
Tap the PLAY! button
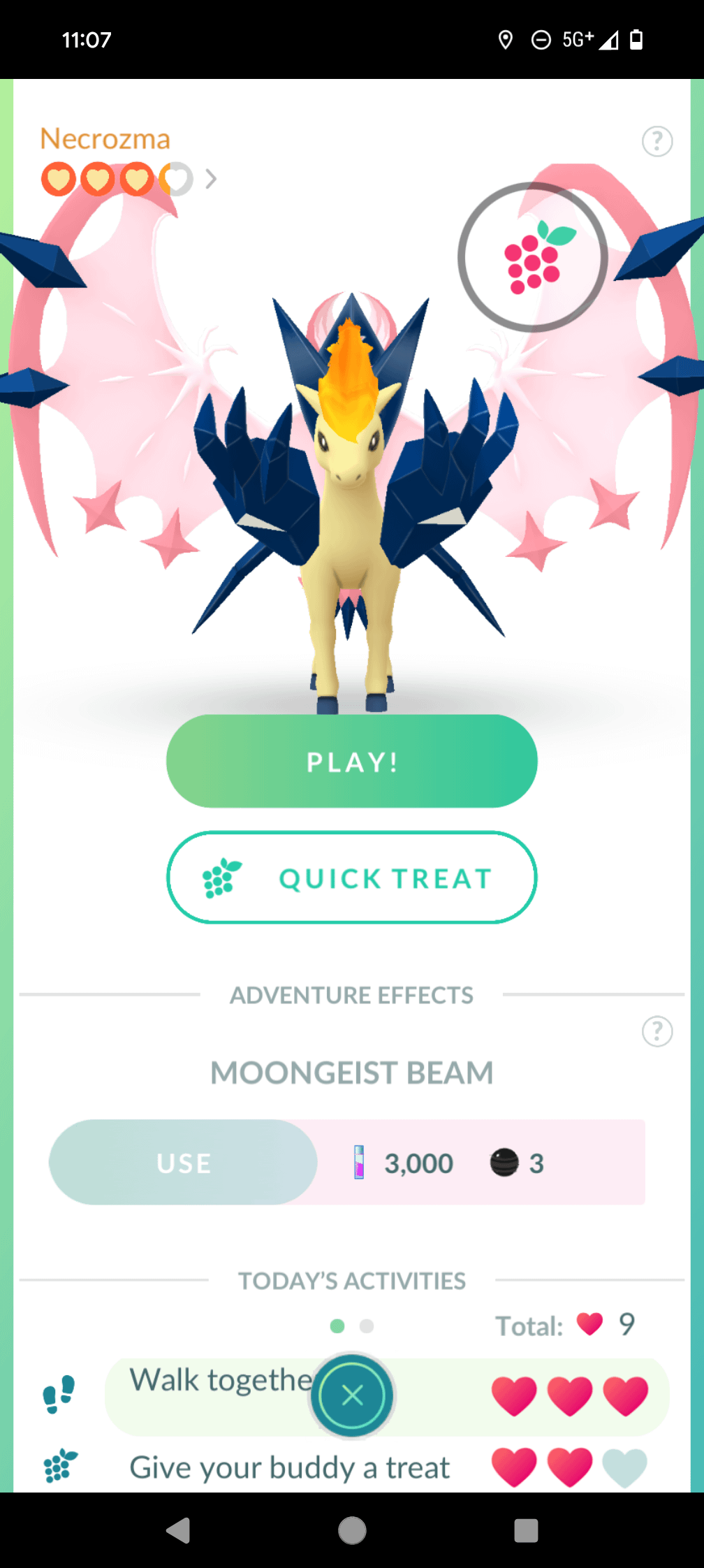coord(351,761)
